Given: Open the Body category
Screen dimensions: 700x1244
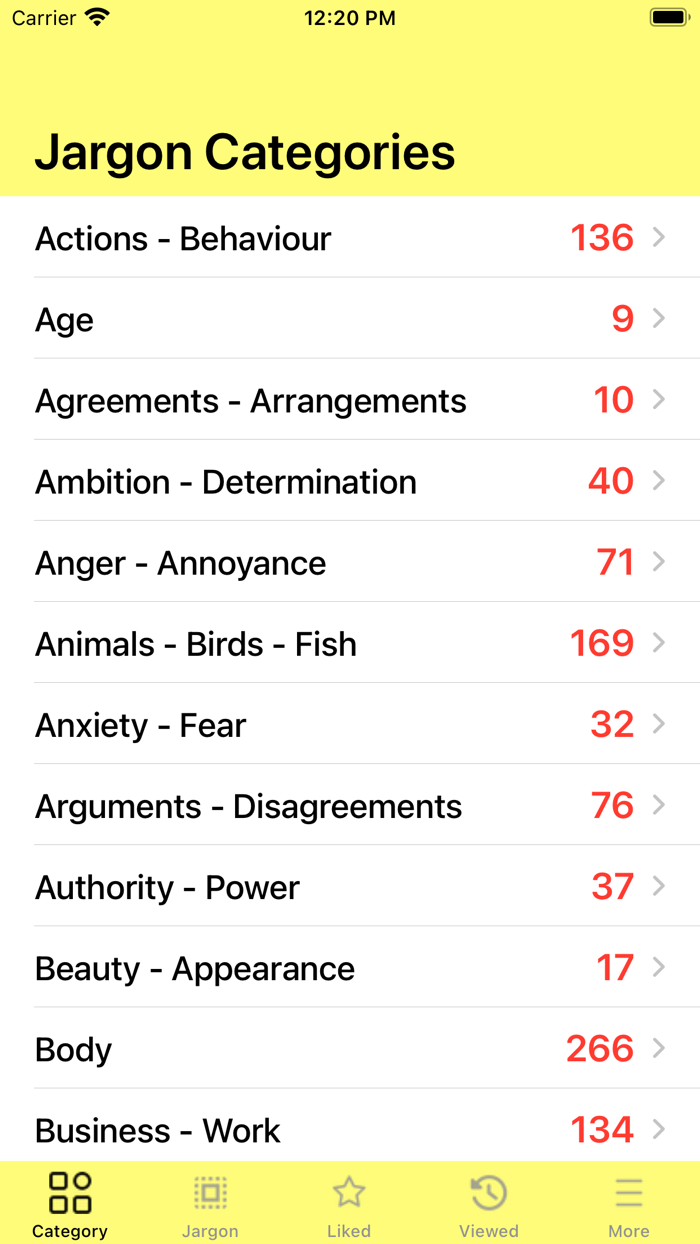Looking at the screenshot, I should 350,1047.
